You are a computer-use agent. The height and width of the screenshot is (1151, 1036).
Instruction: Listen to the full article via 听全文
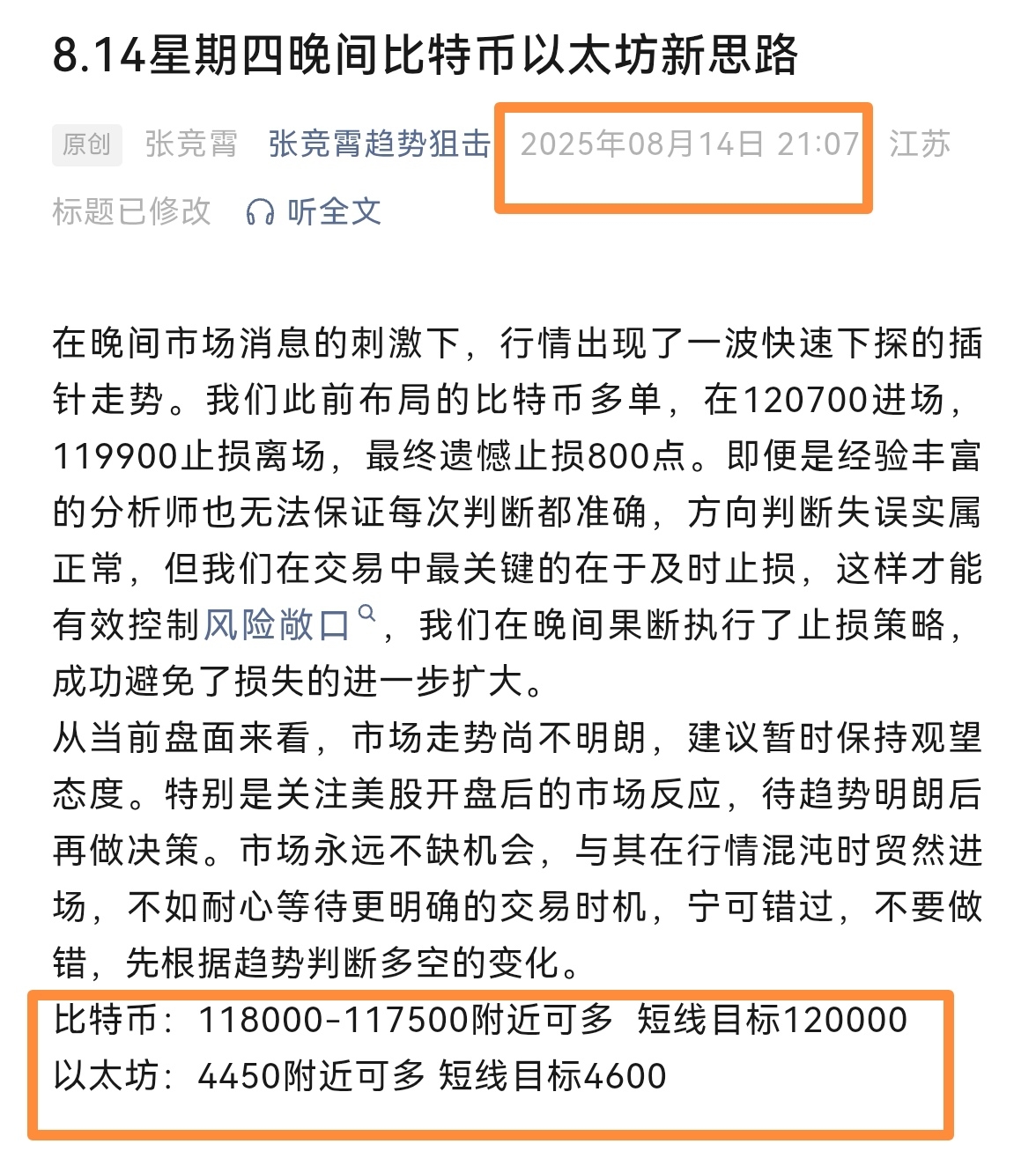click(x=314, y=212)
